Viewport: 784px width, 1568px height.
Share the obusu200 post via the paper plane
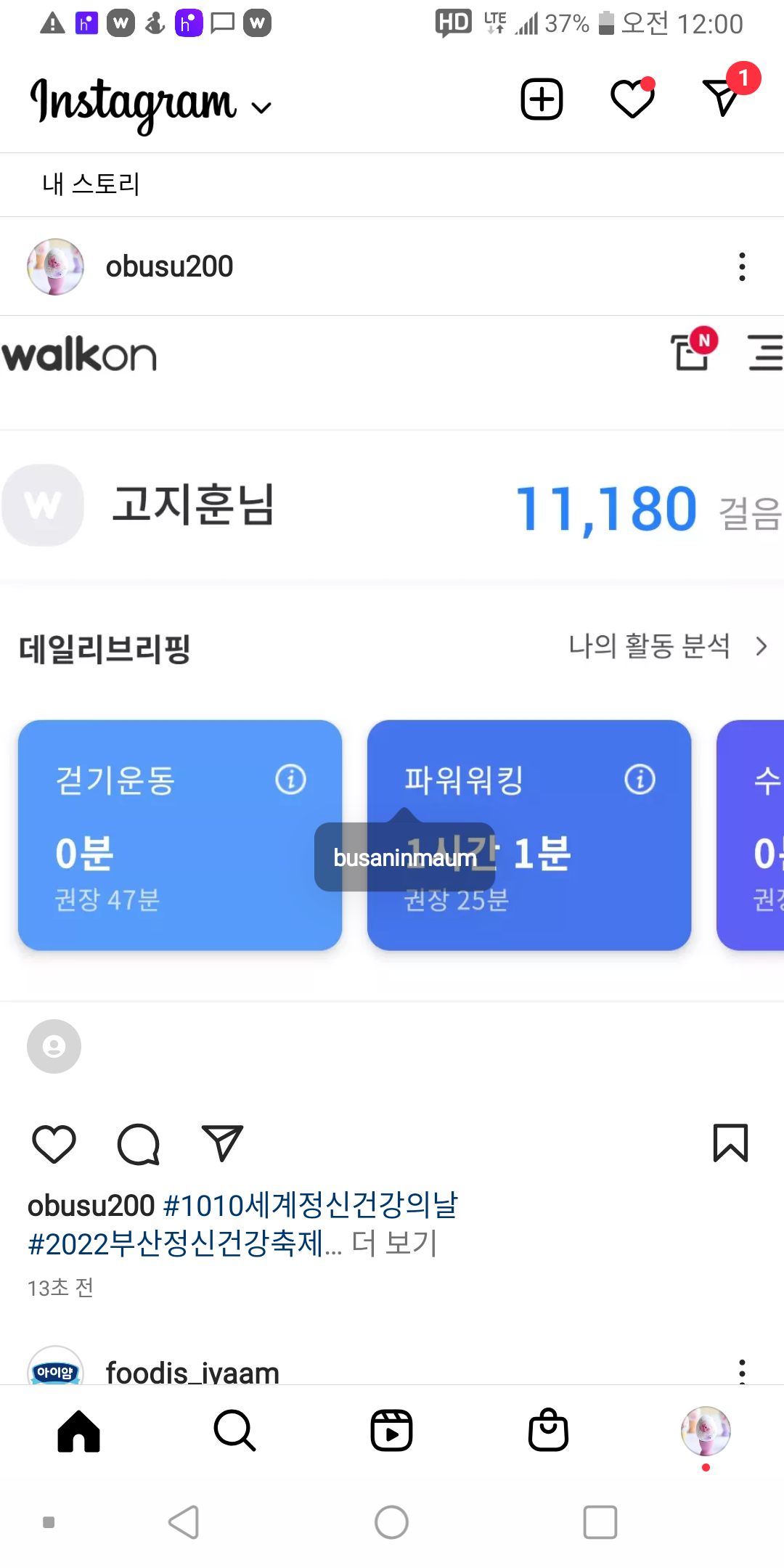click(x=221, y=1144)
